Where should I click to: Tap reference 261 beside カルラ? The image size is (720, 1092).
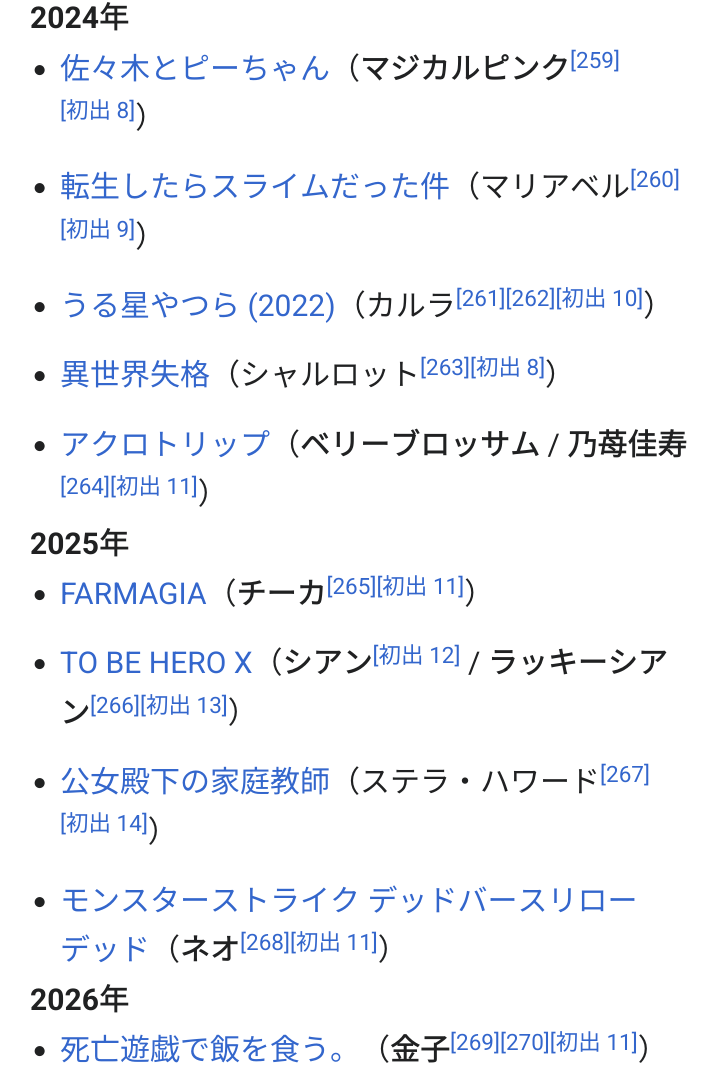(x=480, y=298)
